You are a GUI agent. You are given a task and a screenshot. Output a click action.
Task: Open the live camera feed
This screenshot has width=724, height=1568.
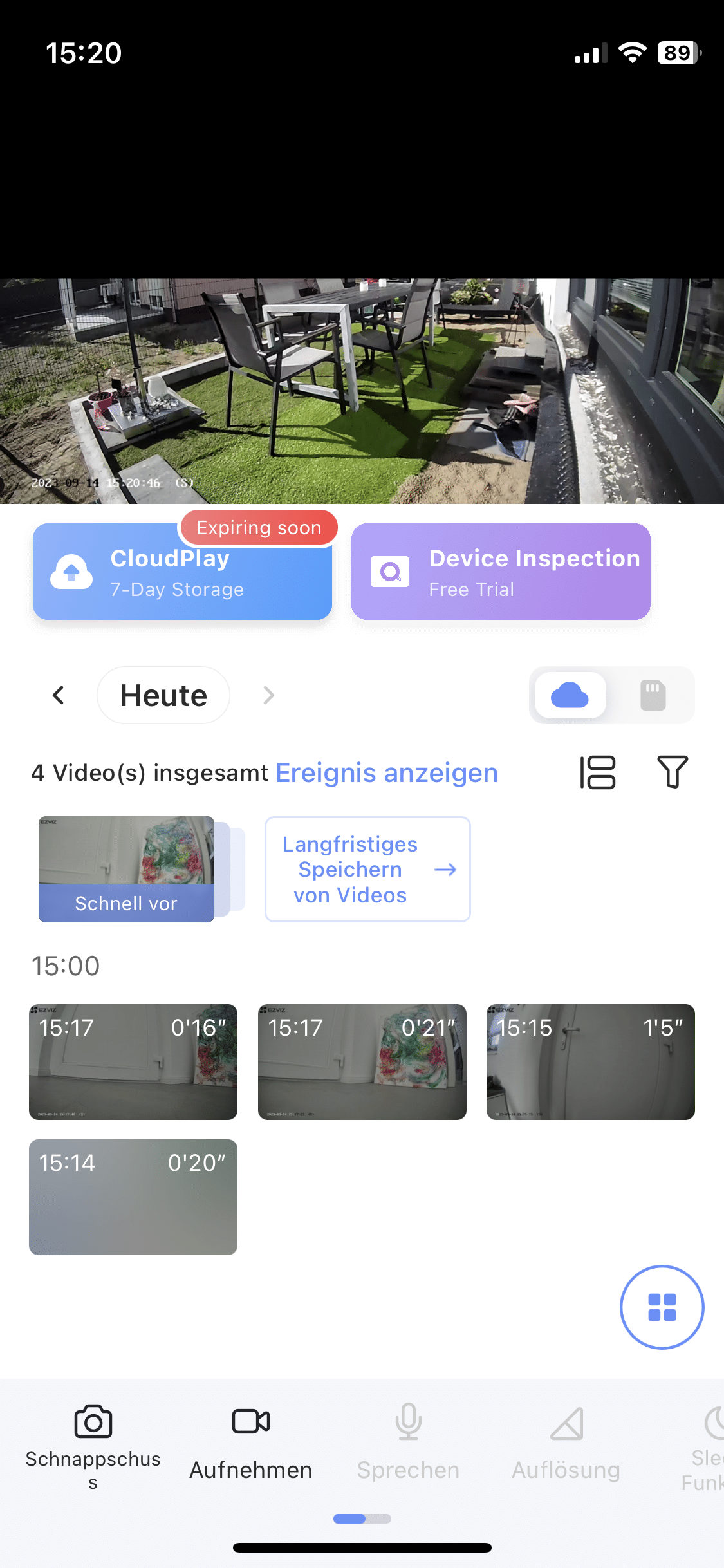click(362, 391)
